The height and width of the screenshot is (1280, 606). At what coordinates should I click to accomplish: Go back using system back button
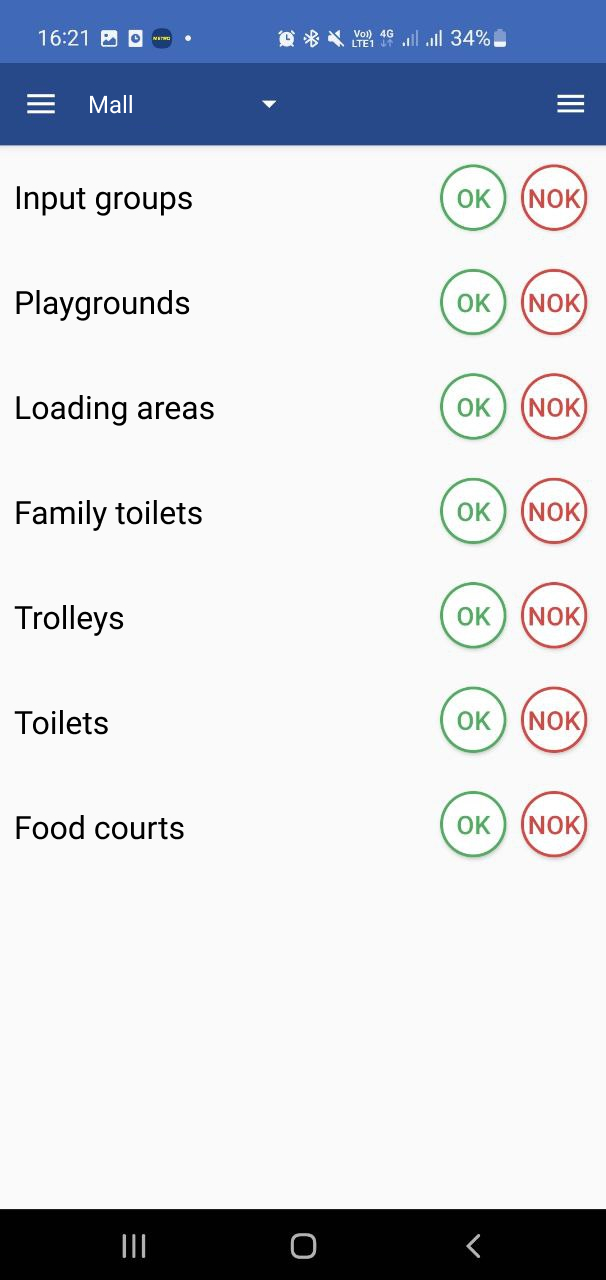[x=473, y=1245]
